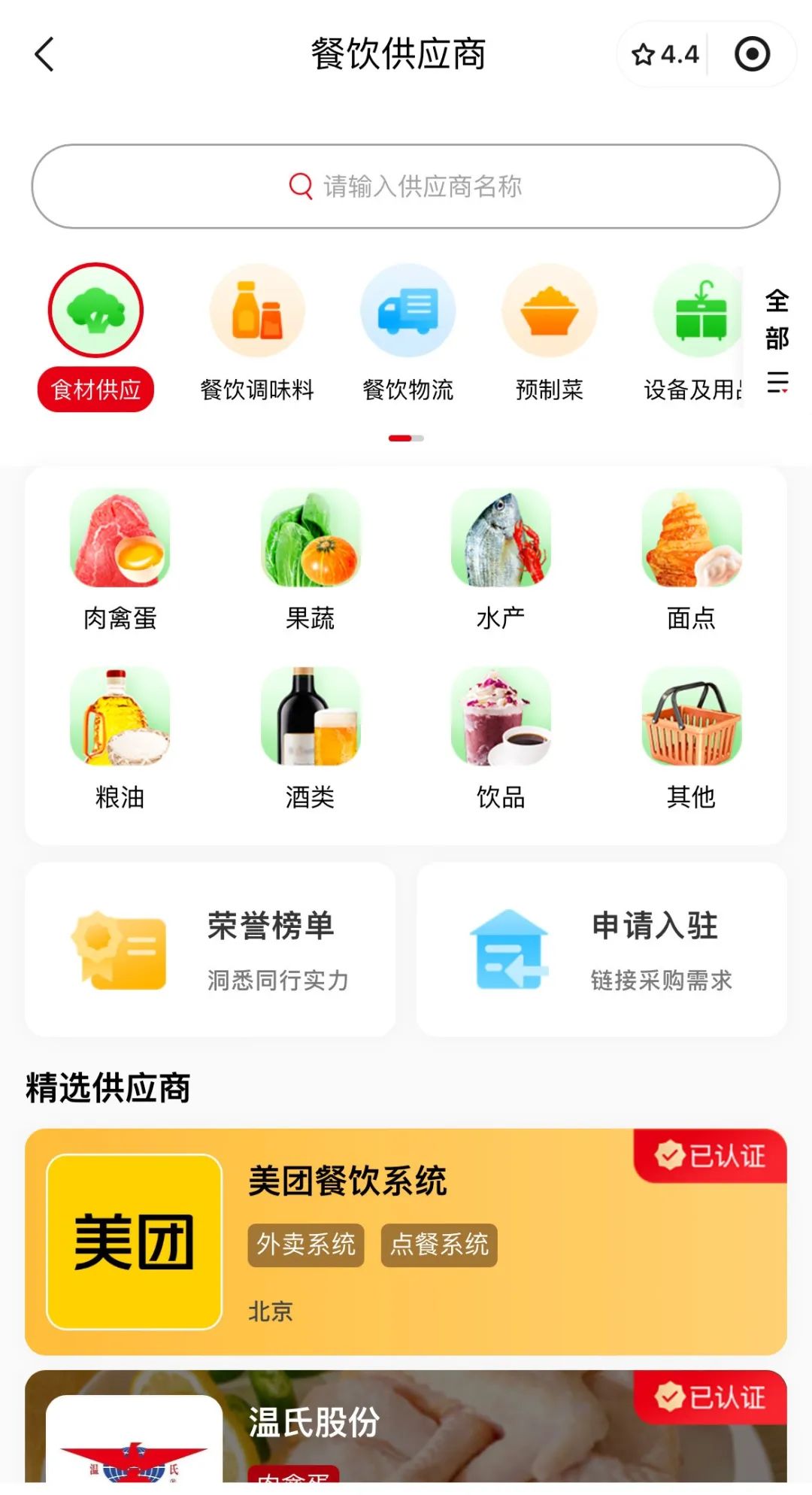Select the 设备及用品 icon
The image size is (812, 1495).
tap(696, 311)
